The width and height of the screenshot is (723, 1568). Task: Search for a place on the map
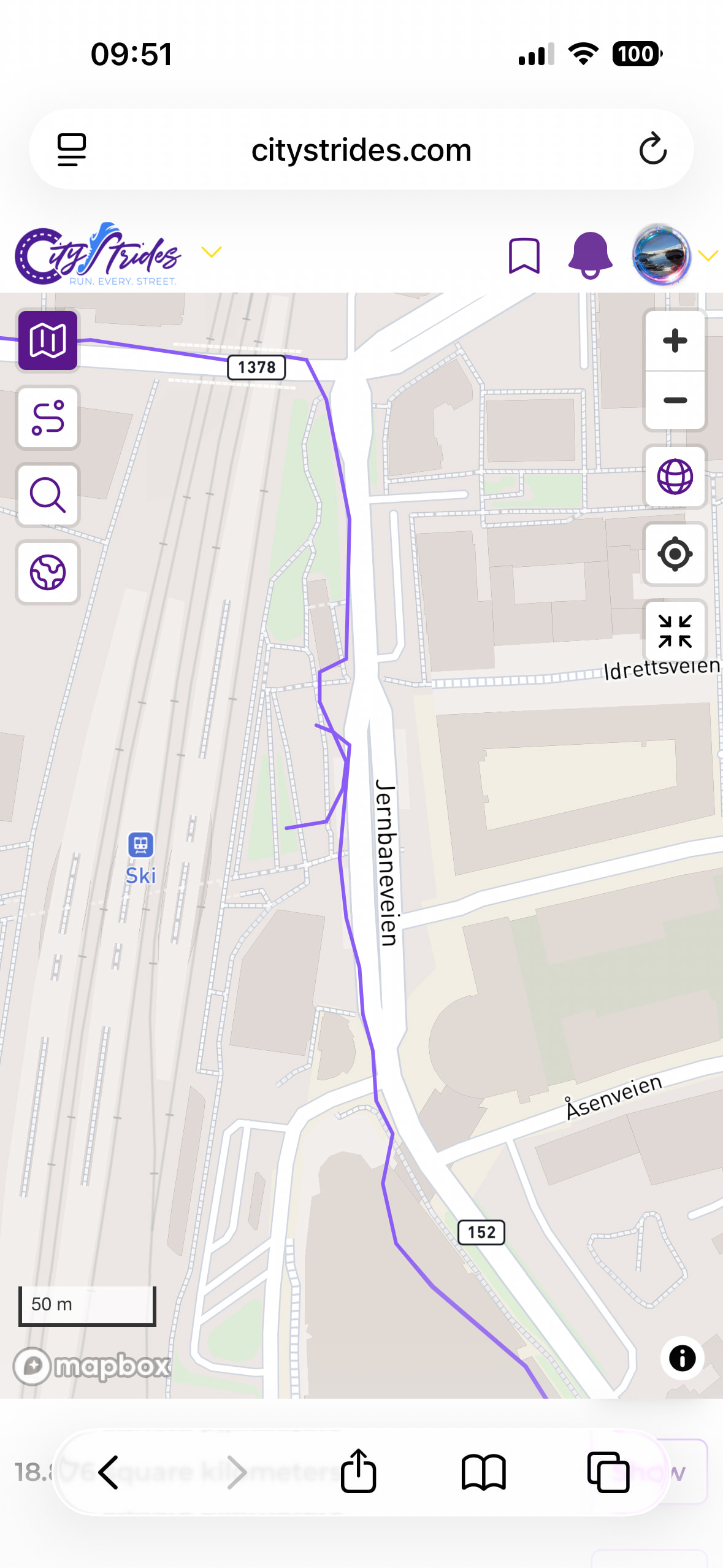click(48, 494)
